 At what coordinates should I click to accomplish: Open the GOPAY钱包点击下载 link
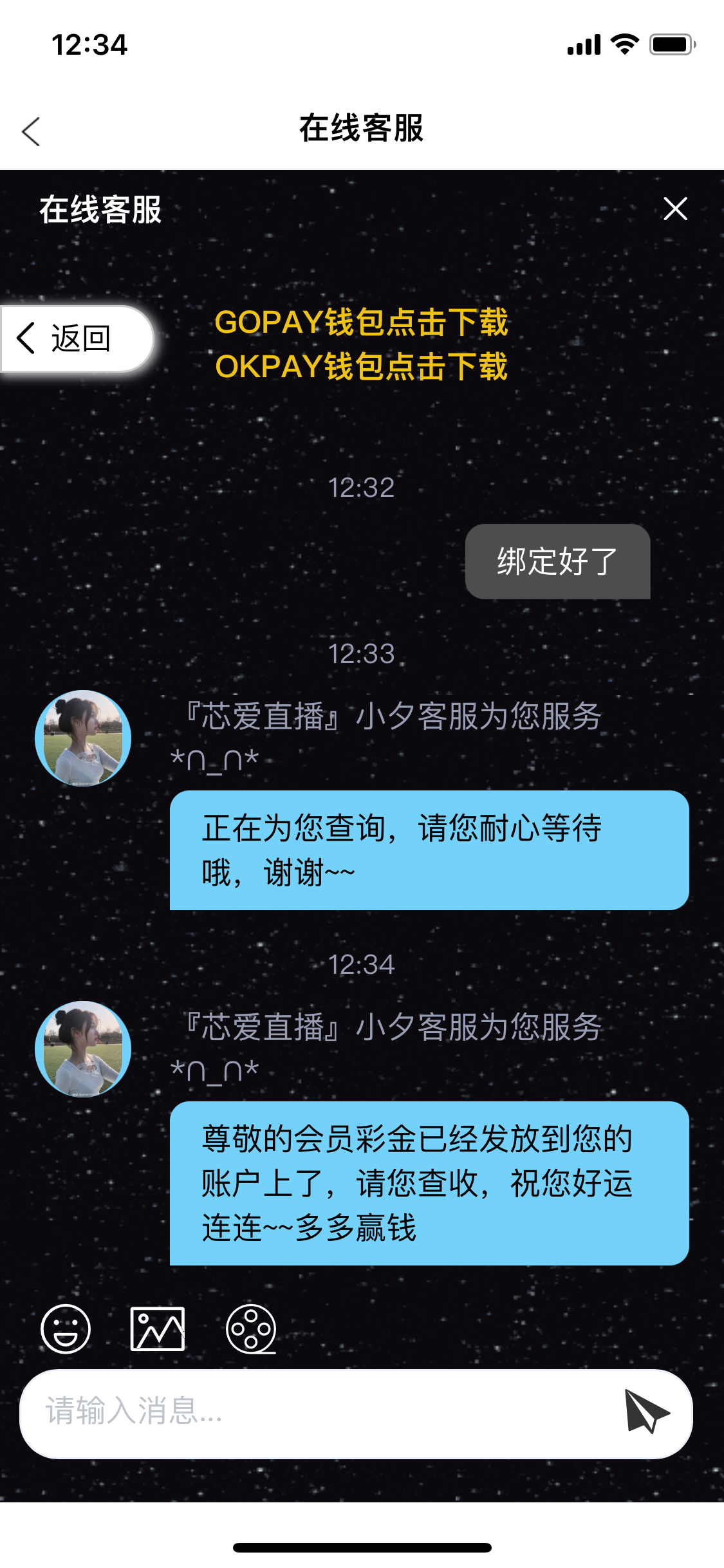(x=361, y=322)
